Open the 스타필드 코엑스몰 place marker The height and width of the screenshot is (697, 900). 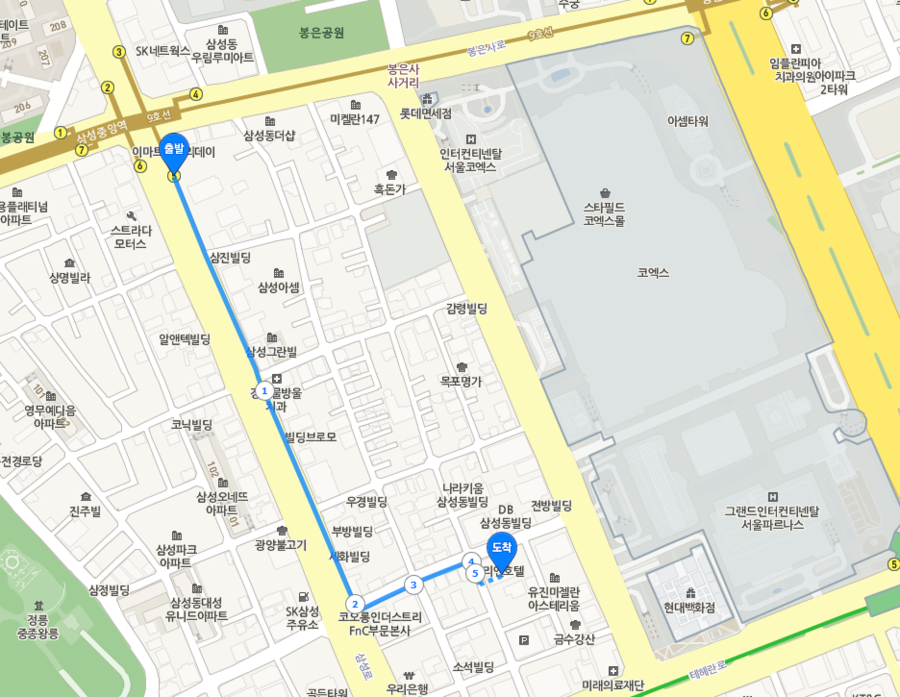[605, 193]
